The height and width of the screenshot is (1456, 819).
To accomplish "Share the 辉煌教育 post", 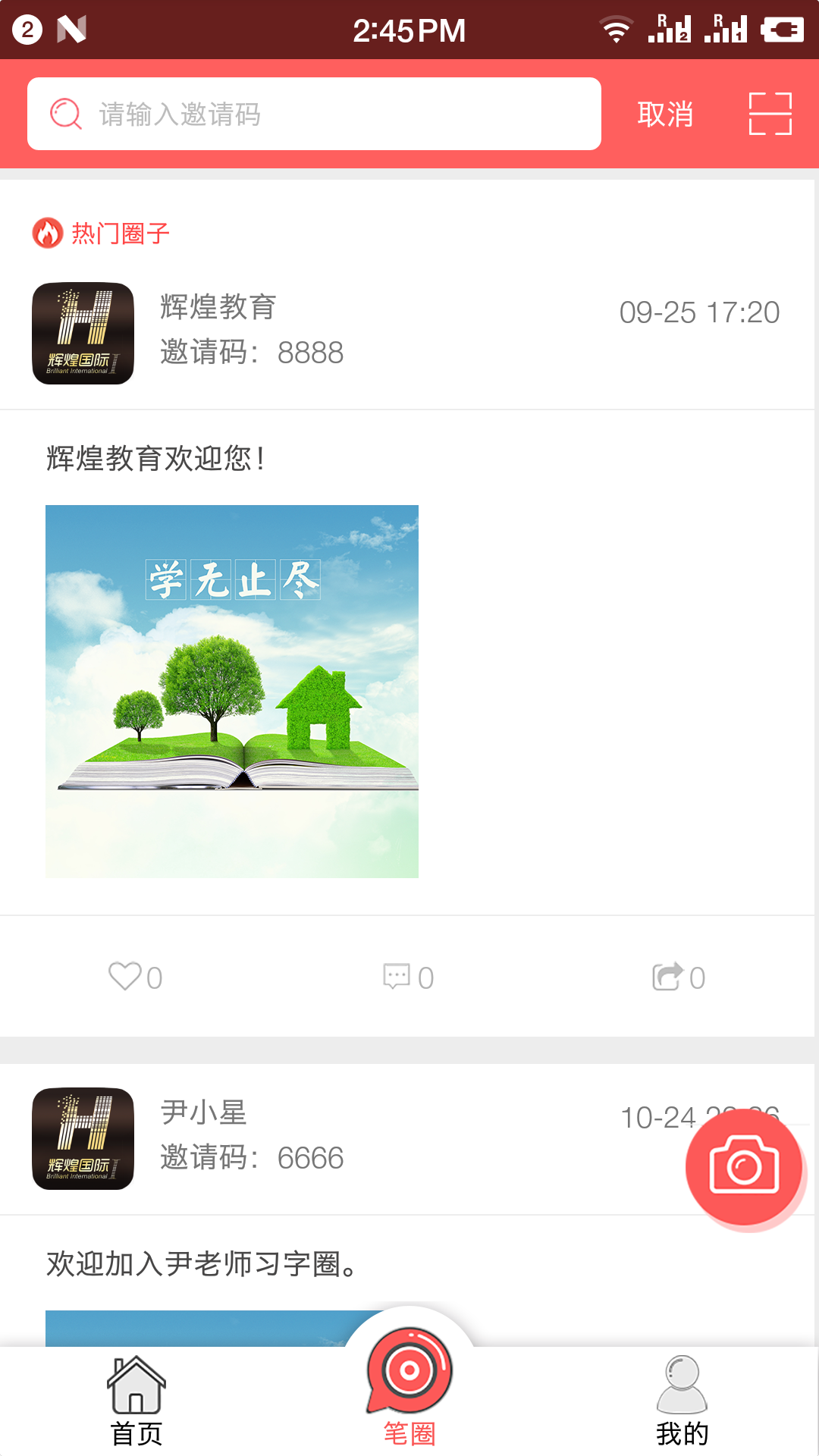I will click(678, 977).
